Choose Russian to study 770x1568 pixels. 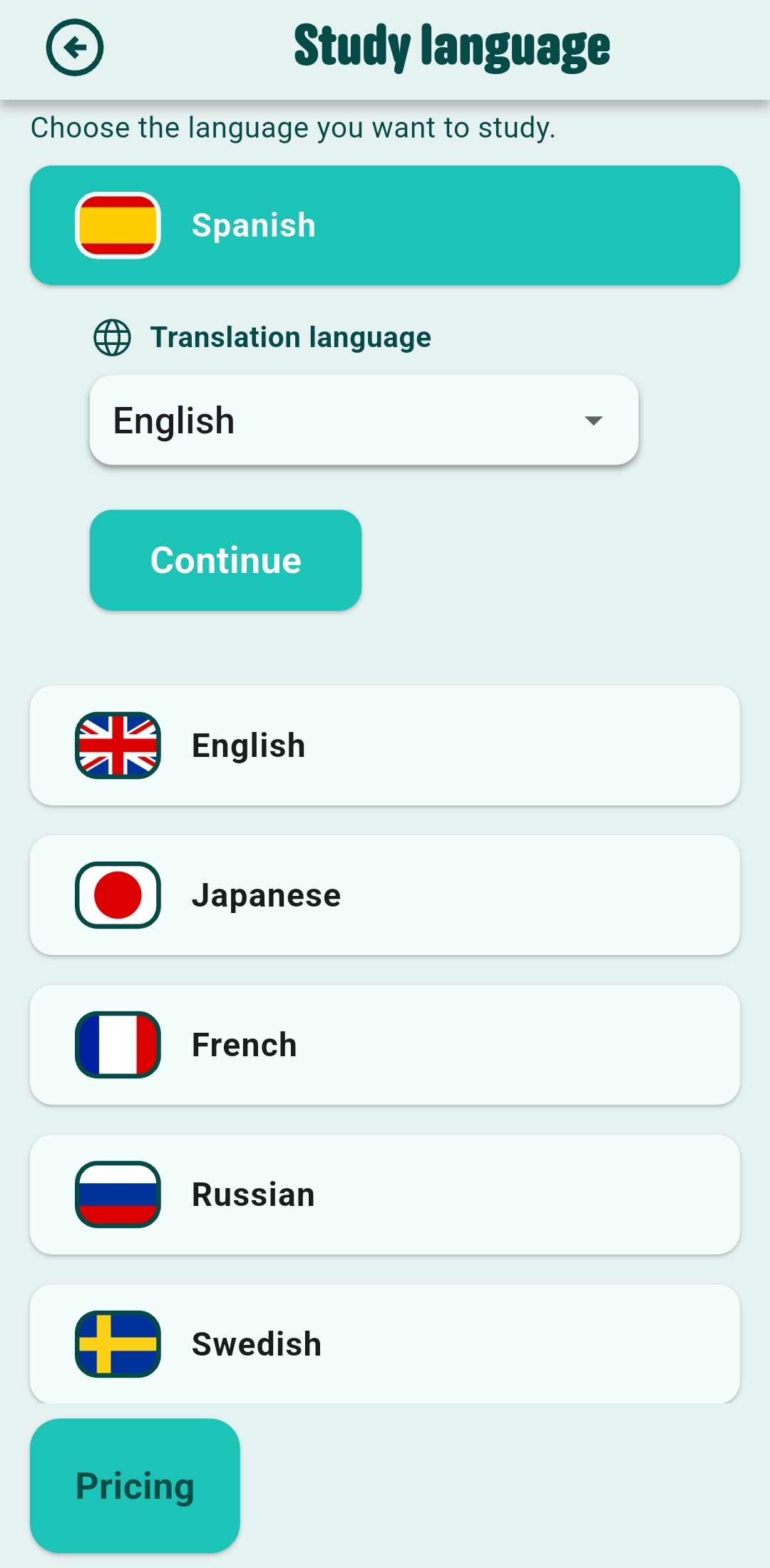[x=385, y=1195]
